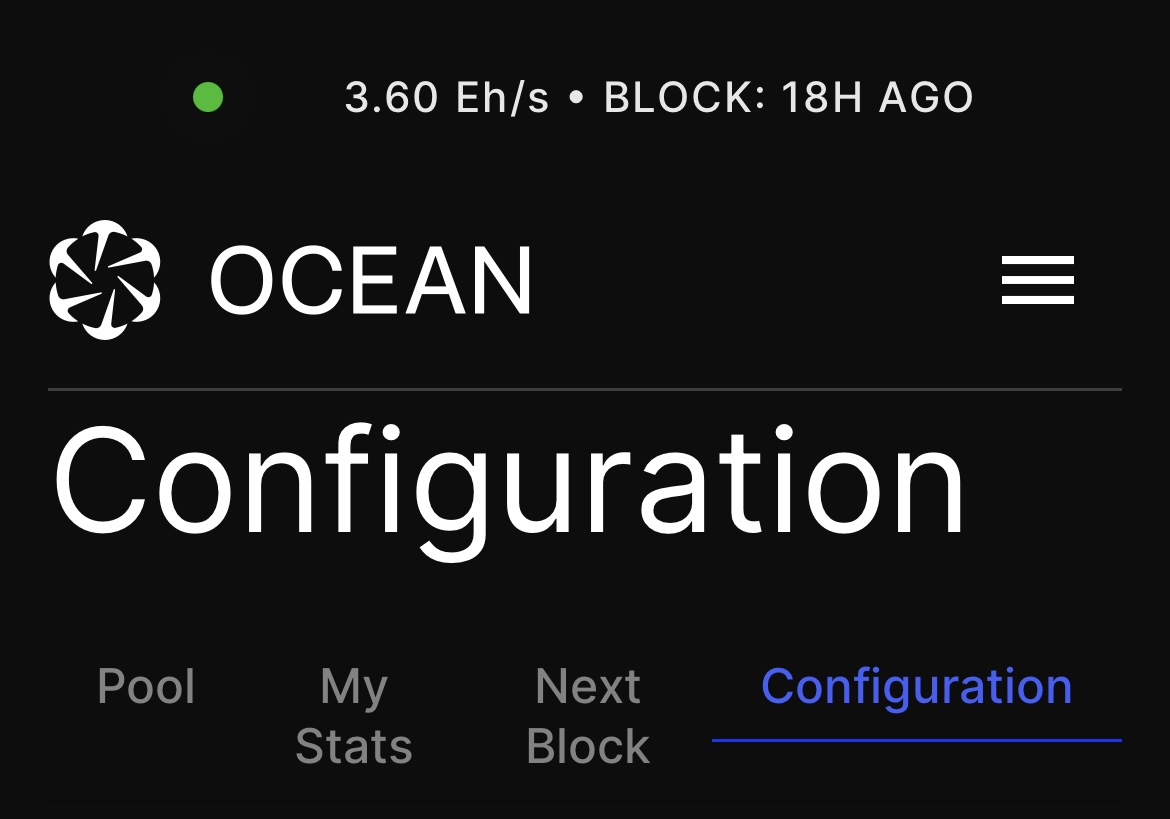Screen dimensions: 1170x819
Task: Switch to the Pool tab
Action: coord(146,687)
